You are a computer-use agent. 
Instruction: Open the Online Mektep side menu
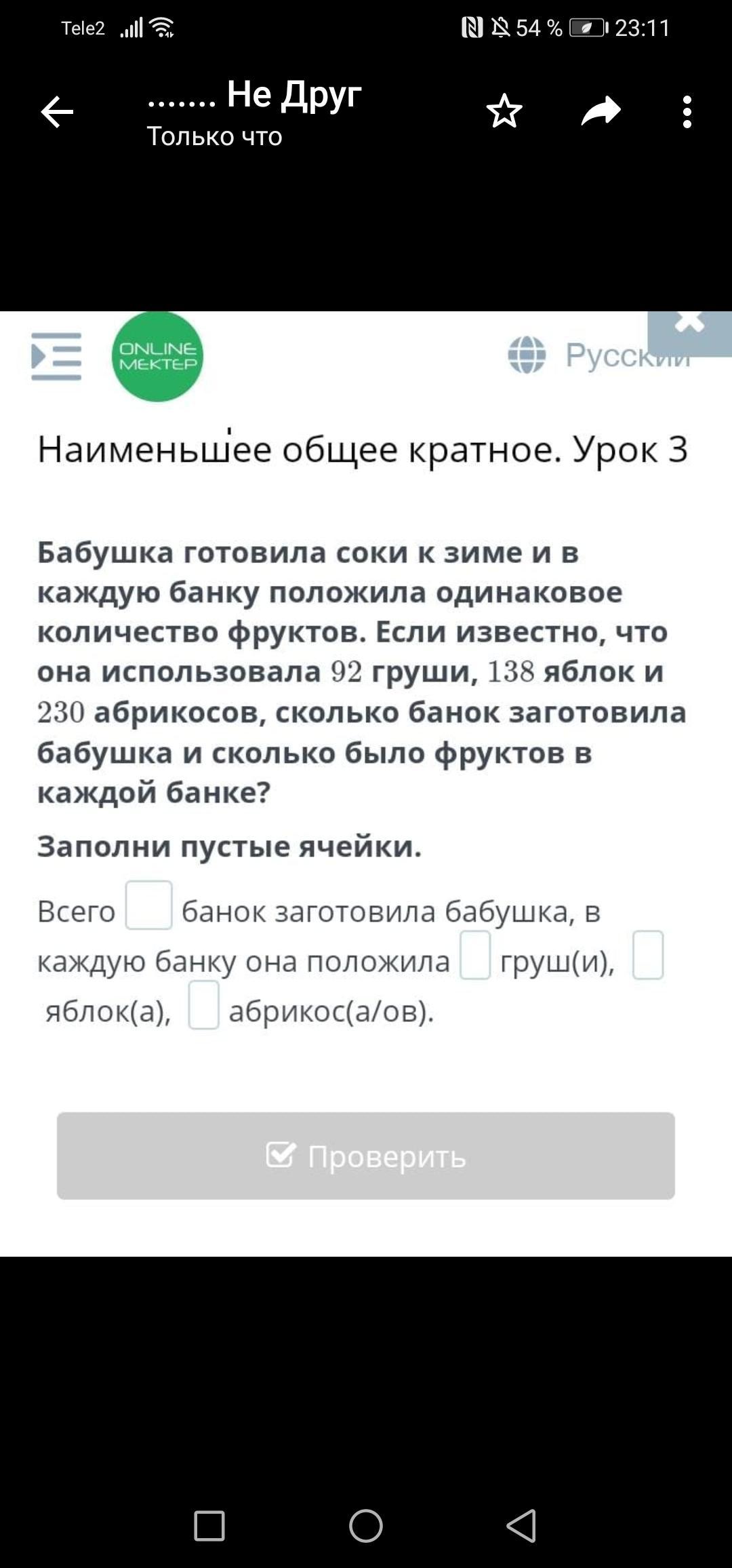click(56, 356)
